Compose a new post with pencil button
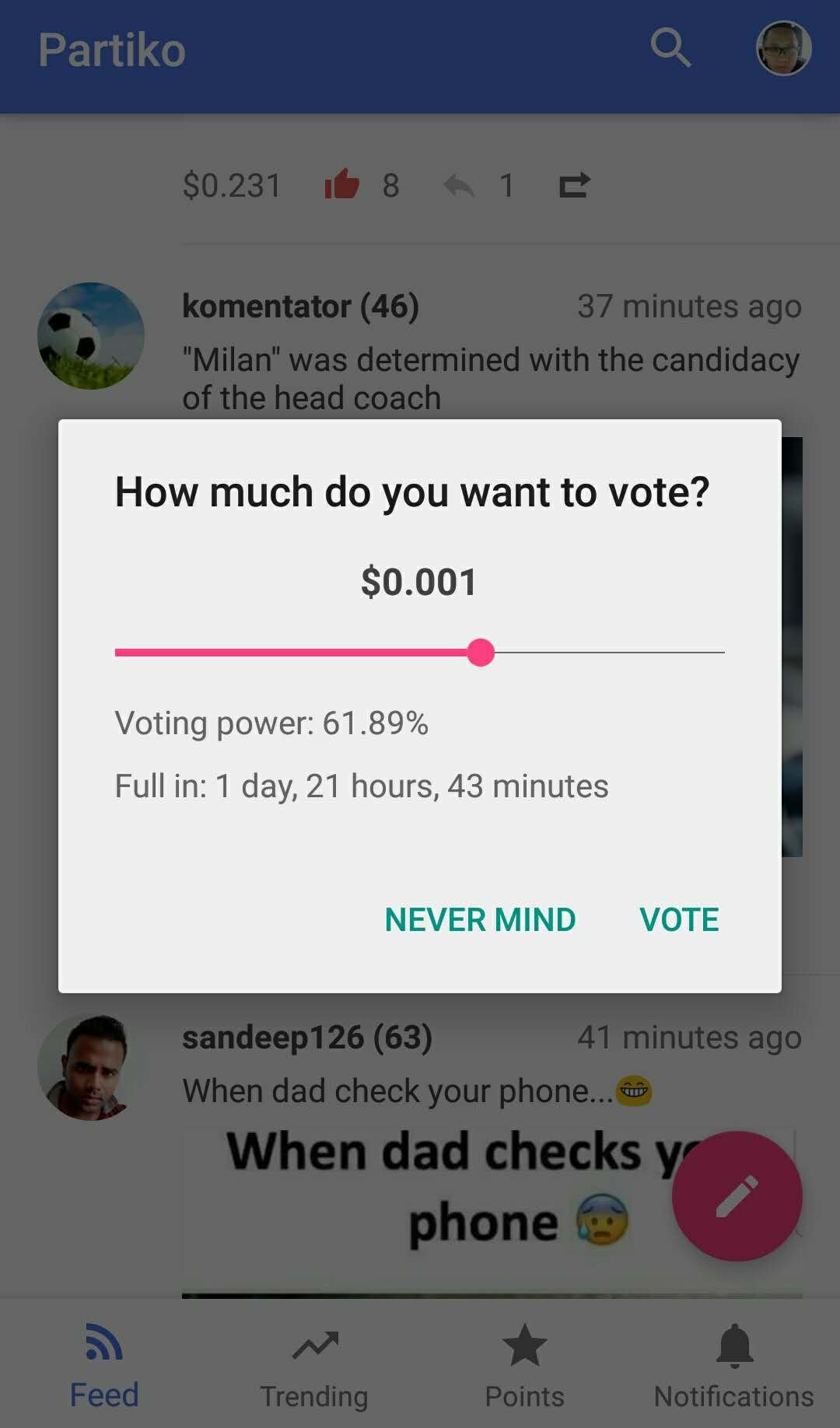Screen dimensions: 840x1428 click(x=737, y=1195)
